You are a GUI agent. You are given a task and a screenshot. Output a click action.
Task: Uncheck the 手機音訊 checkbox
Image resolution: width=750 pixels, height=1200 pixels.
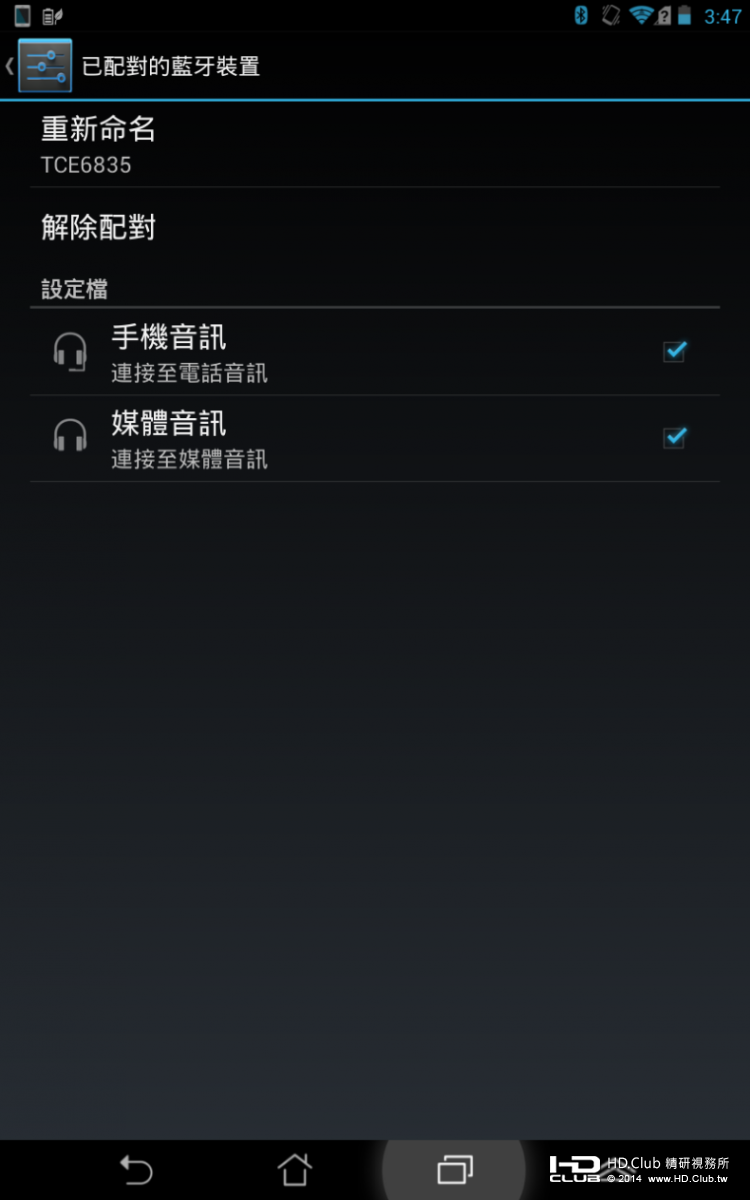point(674,351)
